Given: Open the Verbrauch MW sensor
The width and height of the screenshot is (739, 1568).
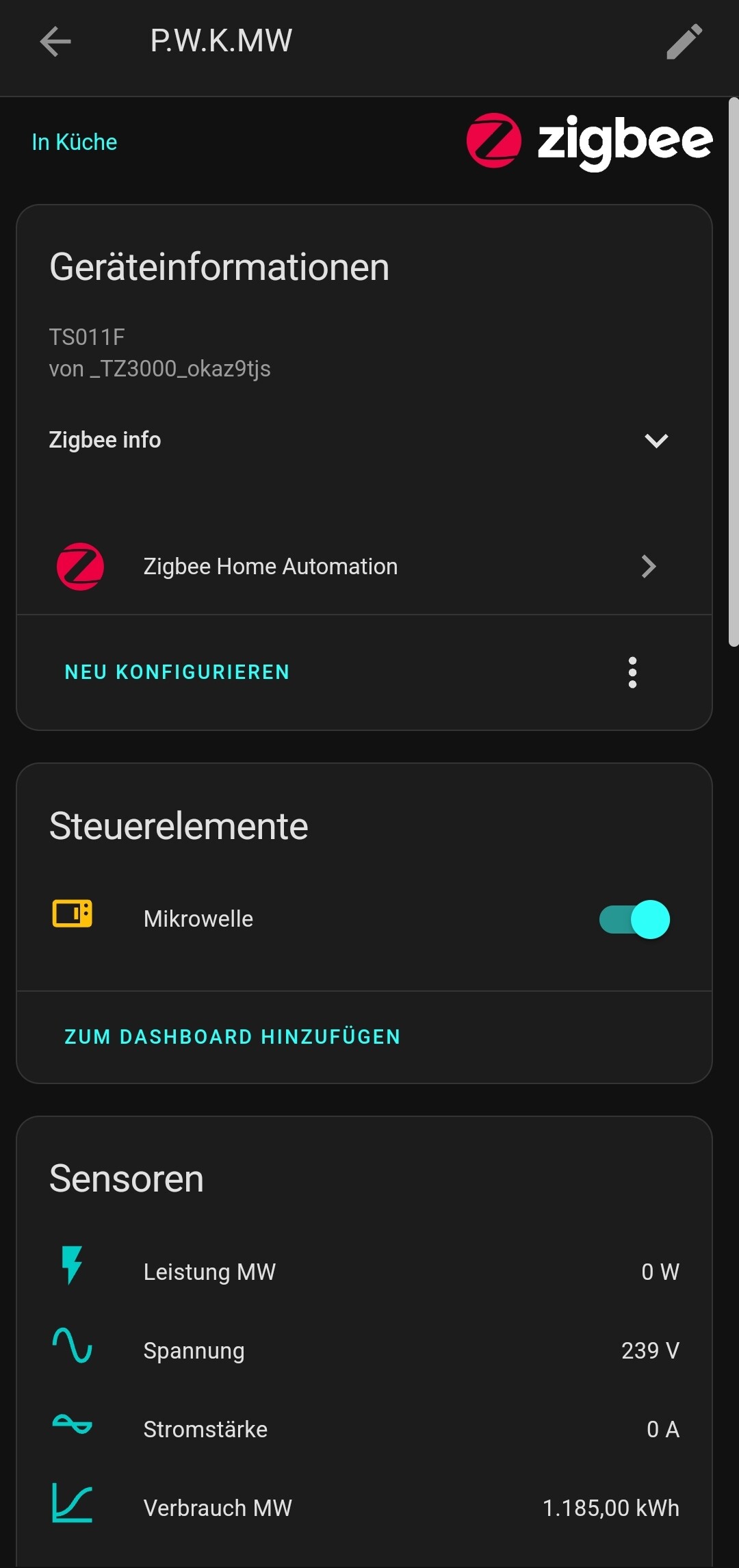Looking at the screenshot, I should (364, 1508).
